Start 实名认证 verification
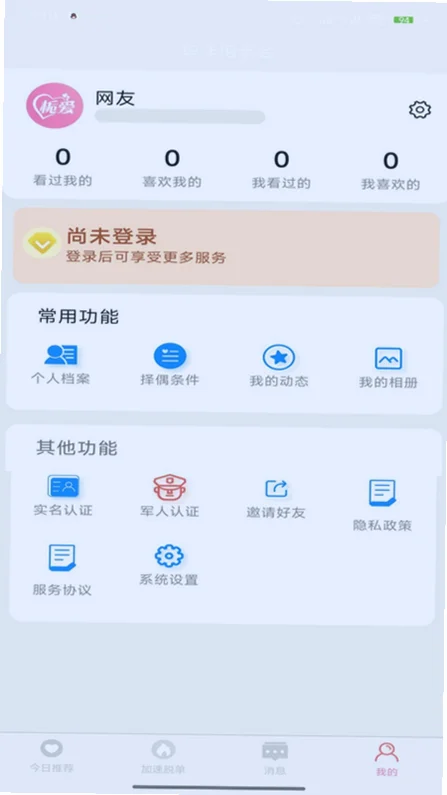The image size is (447, 795). coord(63,496)
